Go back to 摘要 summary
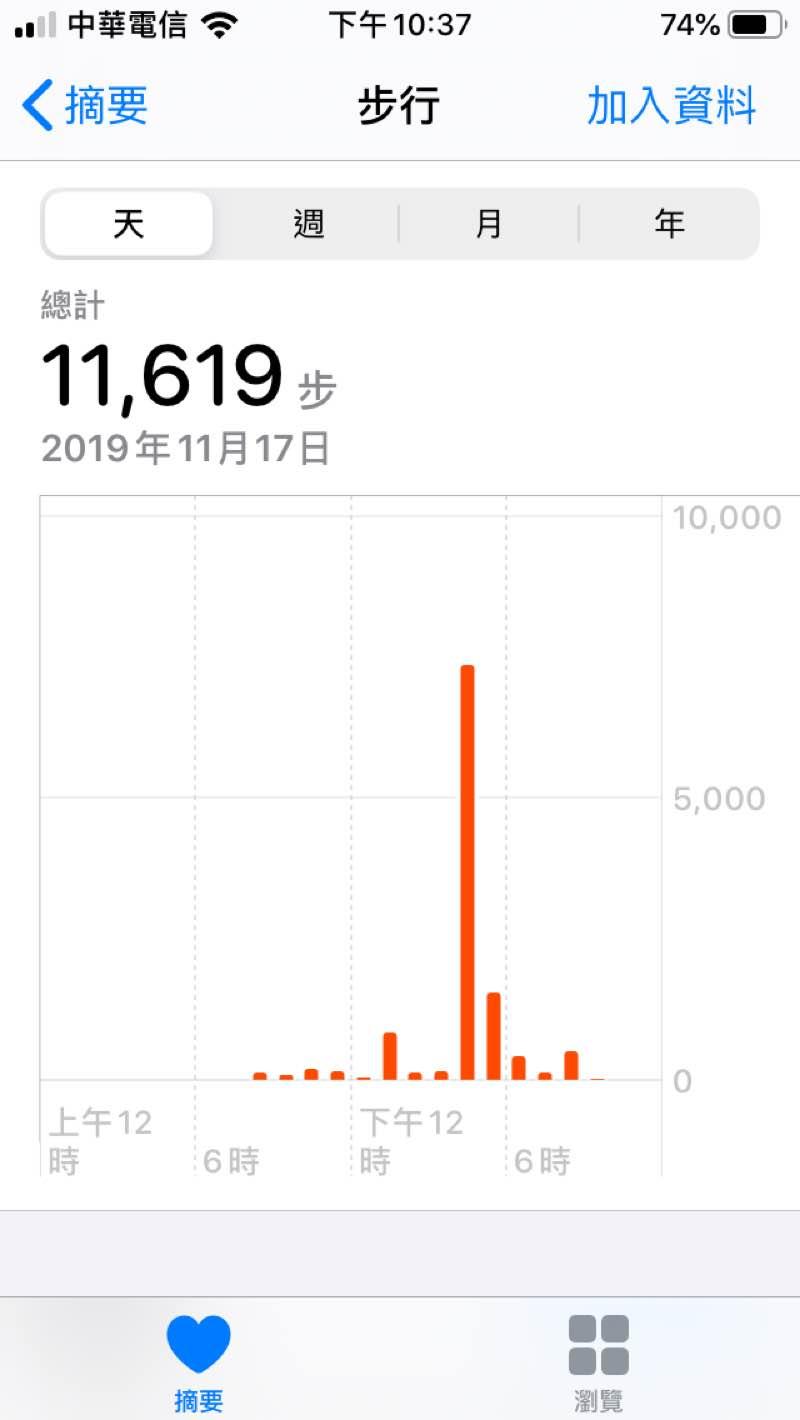 [86, 106]
